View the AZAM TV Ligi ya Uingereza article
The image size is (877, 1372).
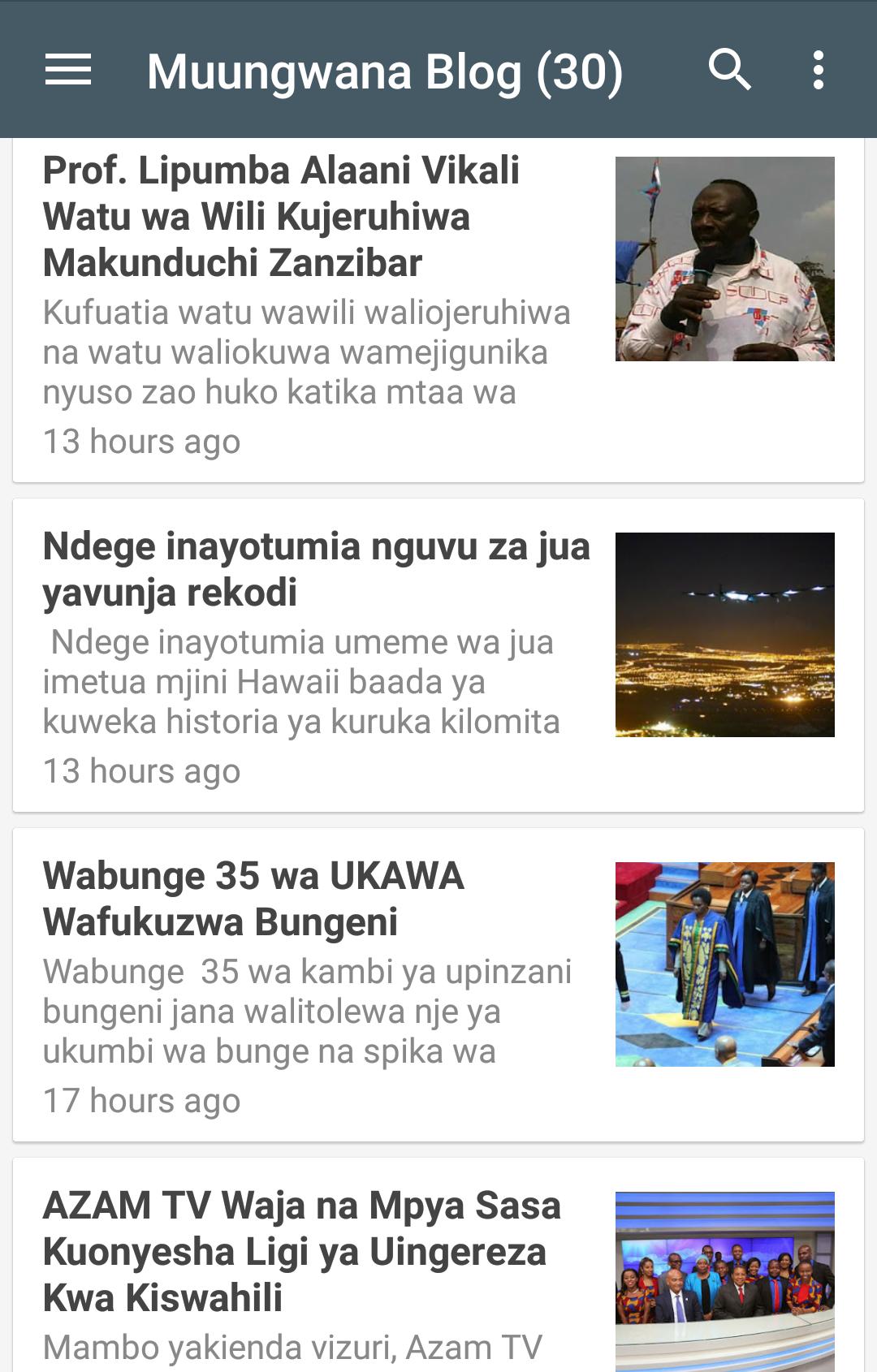point(301,1251)
